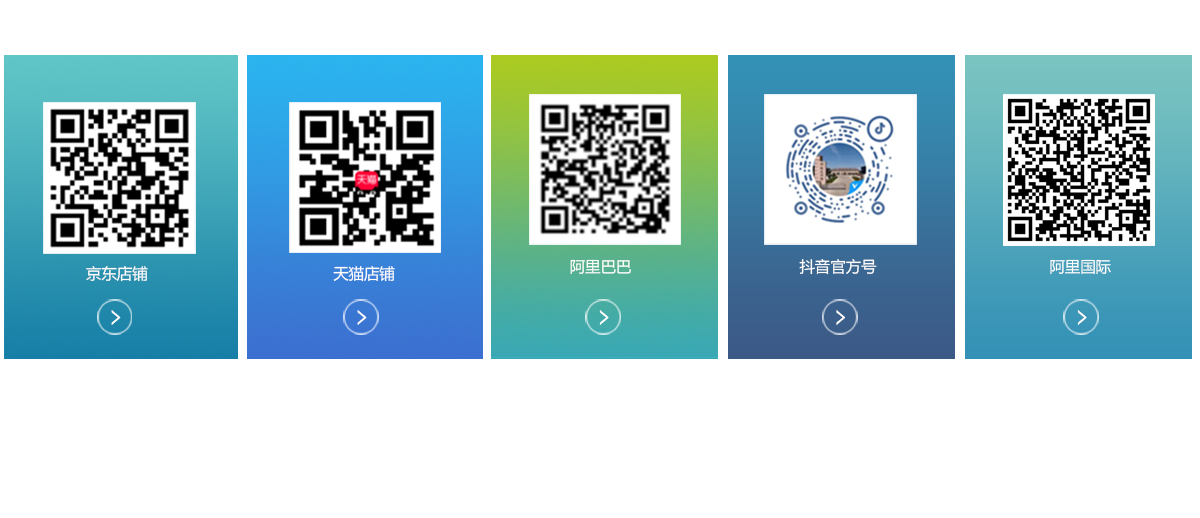The image size is (1200, 518).
Task: Tap the arrow button for 天猫店铺
Action: click(x=361, y=317)
